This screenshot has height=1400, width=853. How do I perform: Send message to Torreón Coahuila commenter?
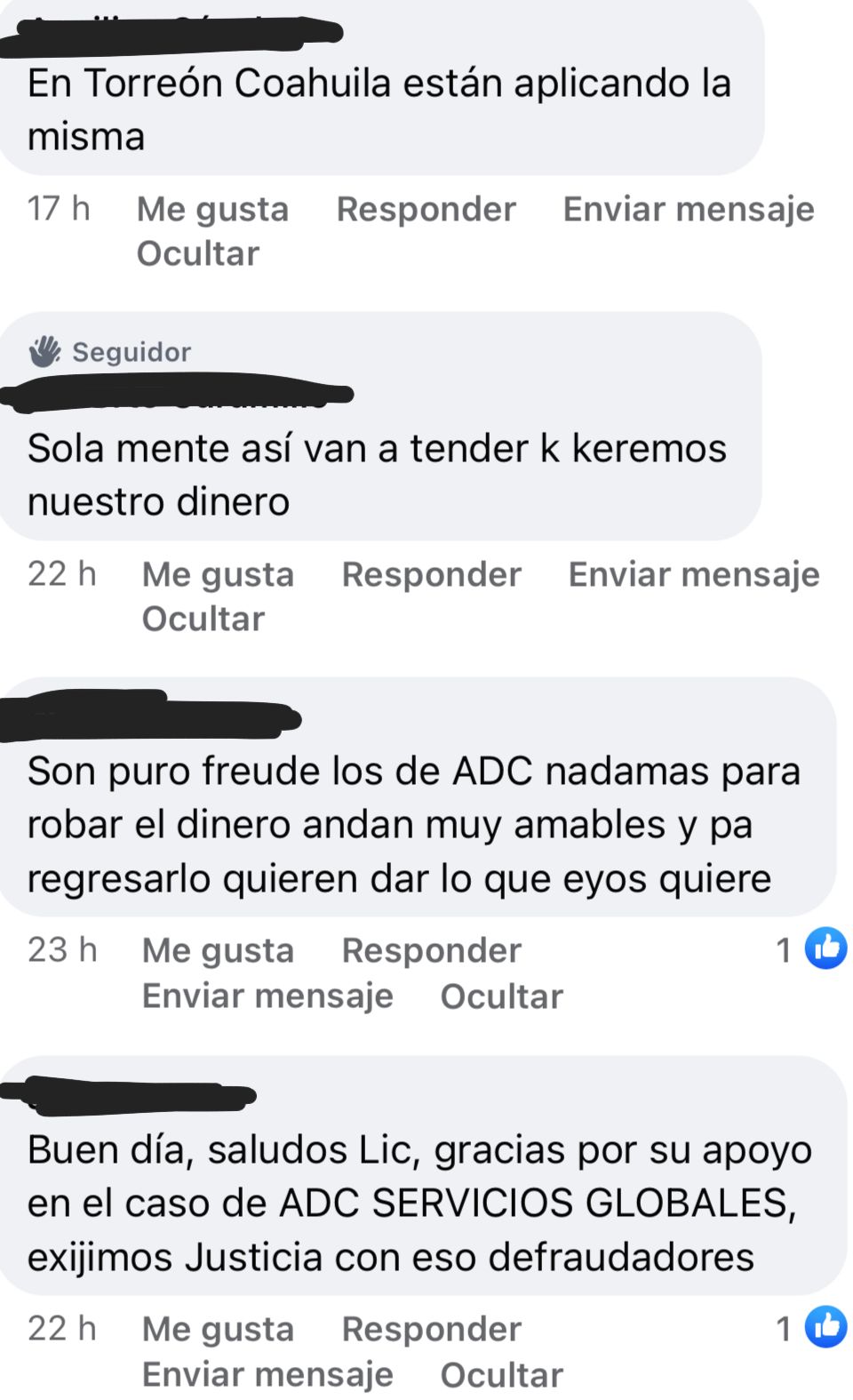(689, 210)
